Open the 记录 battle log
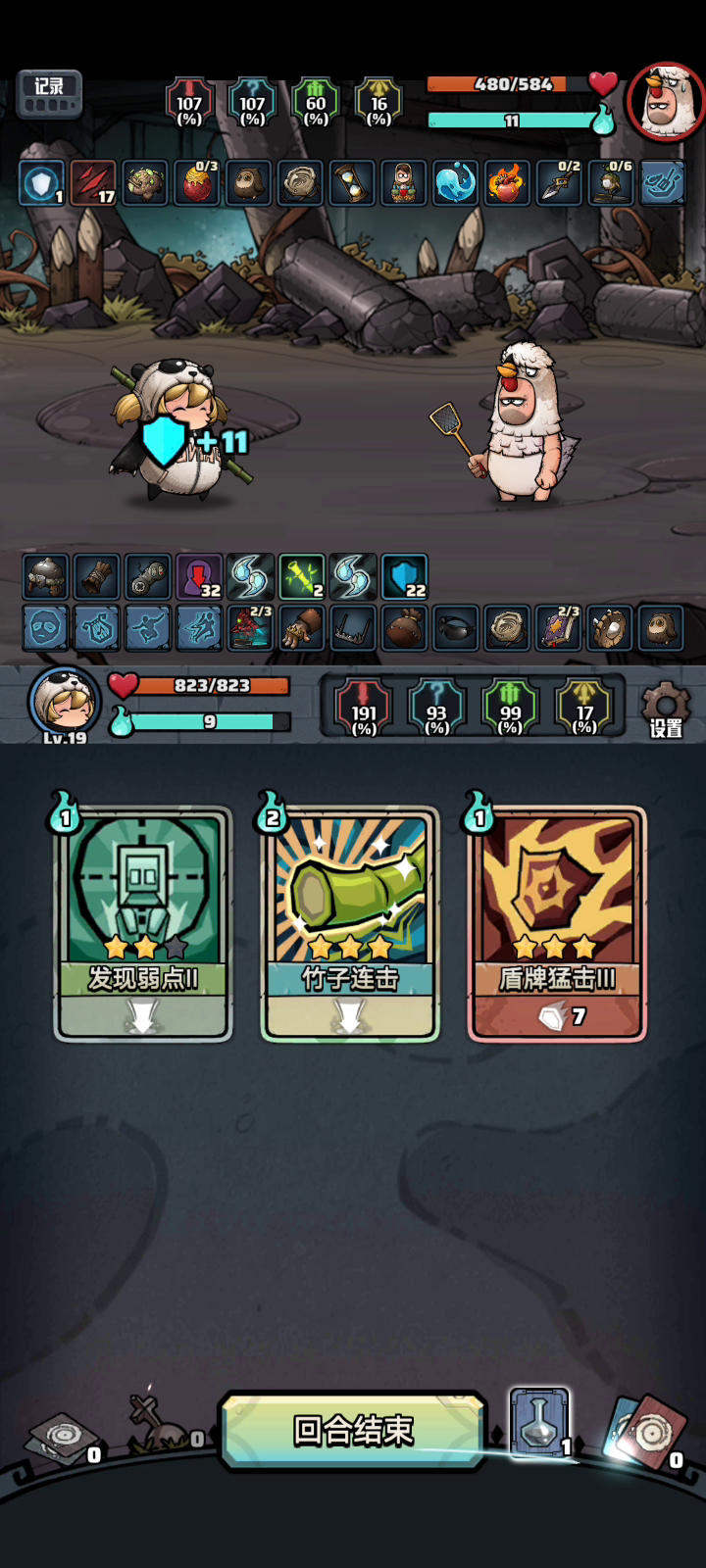 click(x=49, y=94)
